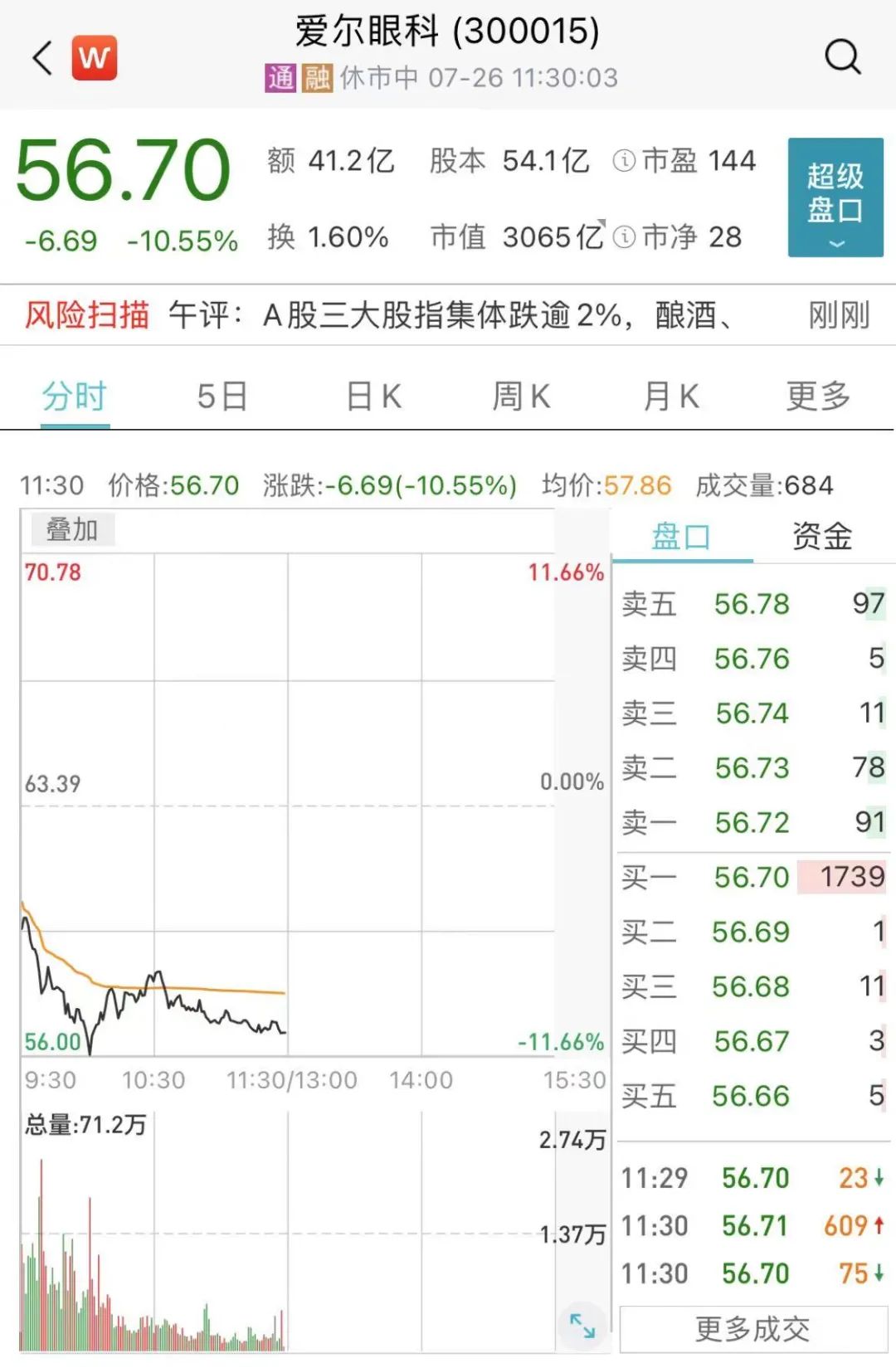View 更多成交 trade records
Viewport: 896px width, 1368px height.
[752, 1329]
